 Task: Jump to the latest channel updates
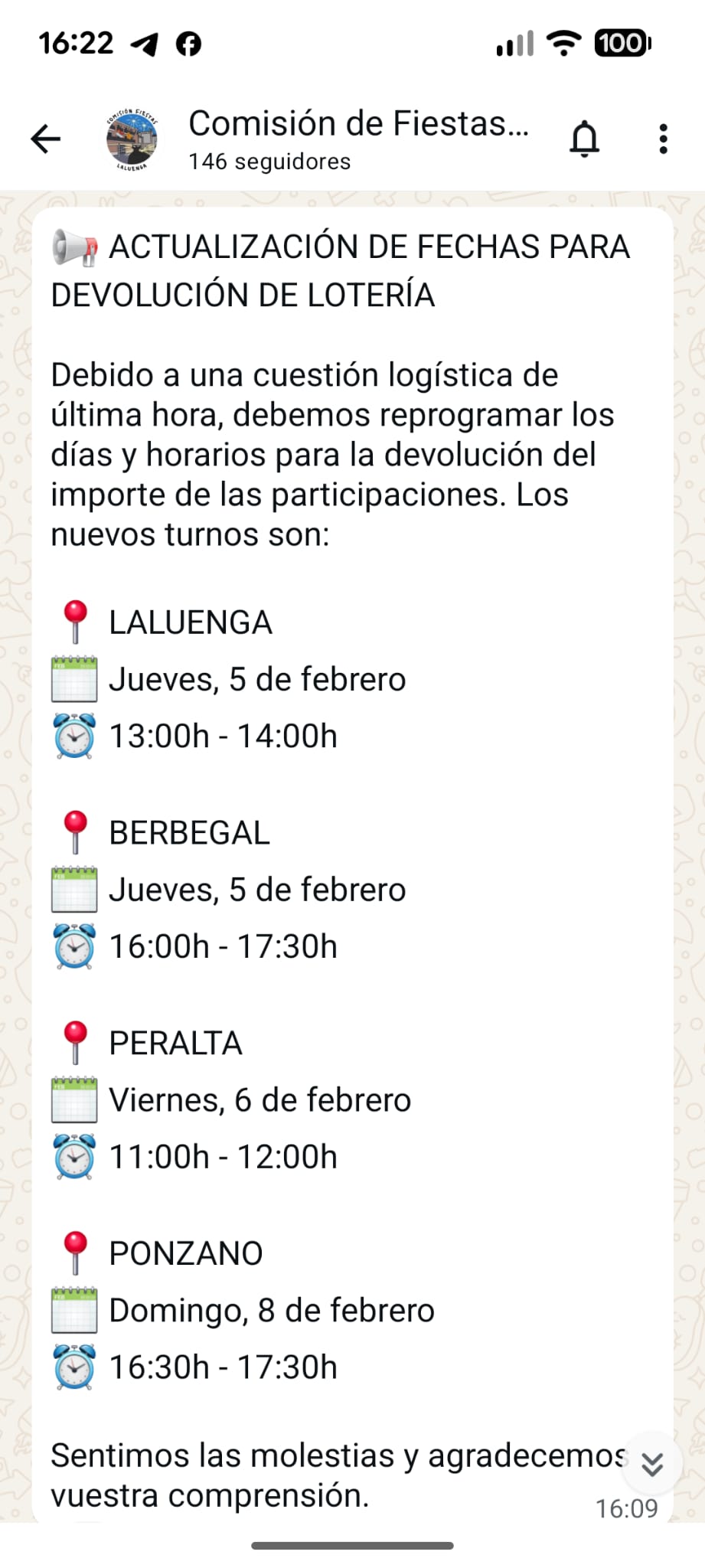[651, 1463]
